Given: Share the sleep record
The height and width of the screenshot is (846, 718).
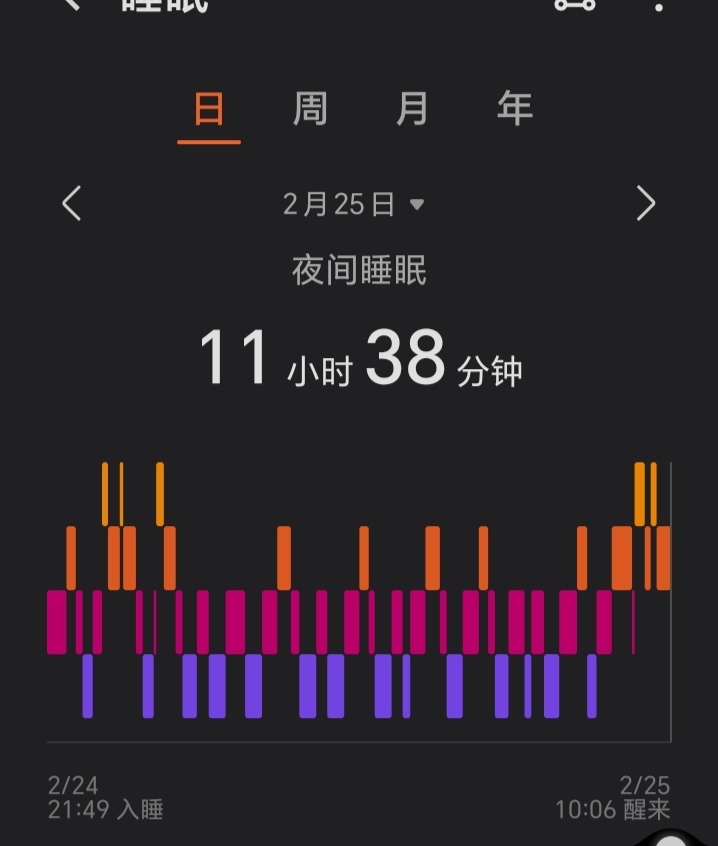Looking at the screenshot, I should pos(575,4).
